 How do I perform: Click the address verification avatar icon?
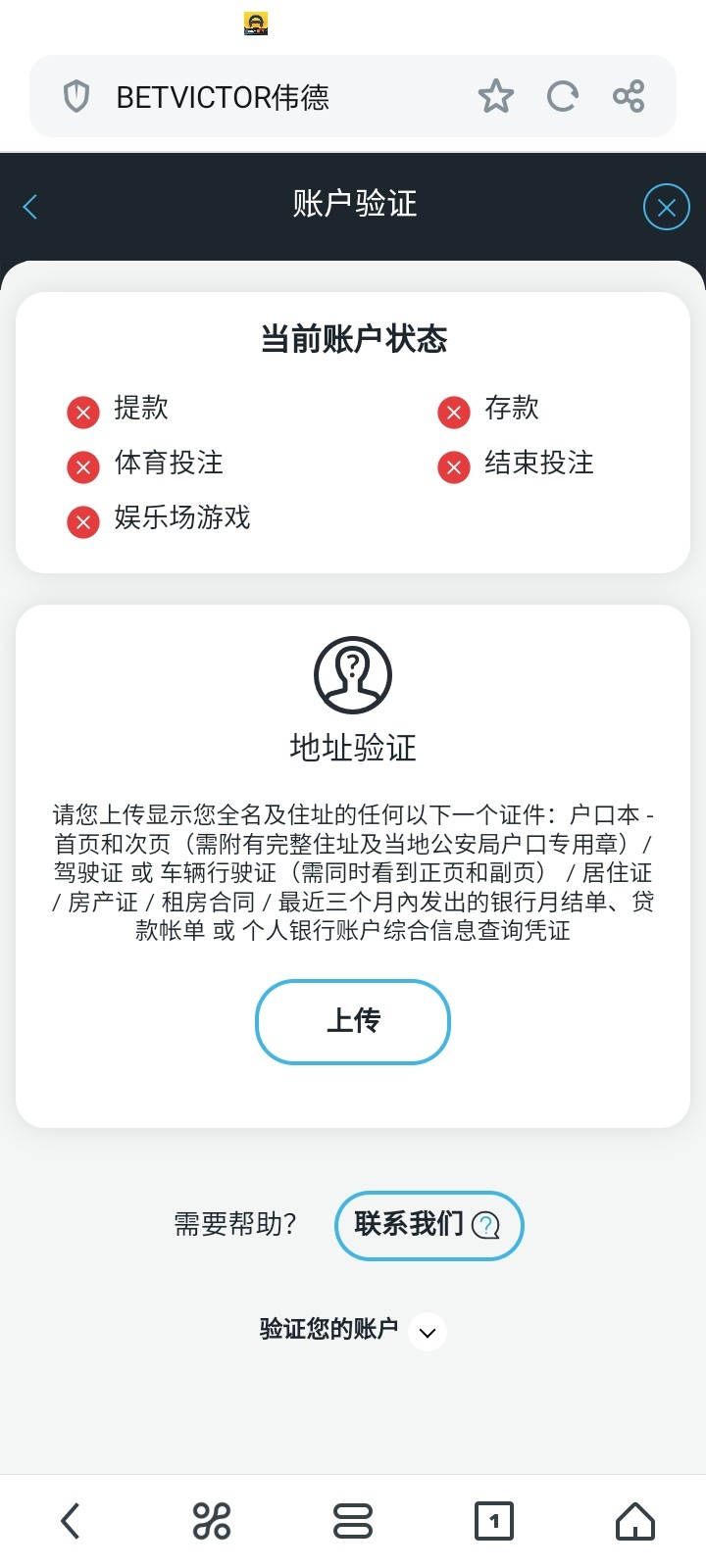pyautogui.click(x=352, y=674)
